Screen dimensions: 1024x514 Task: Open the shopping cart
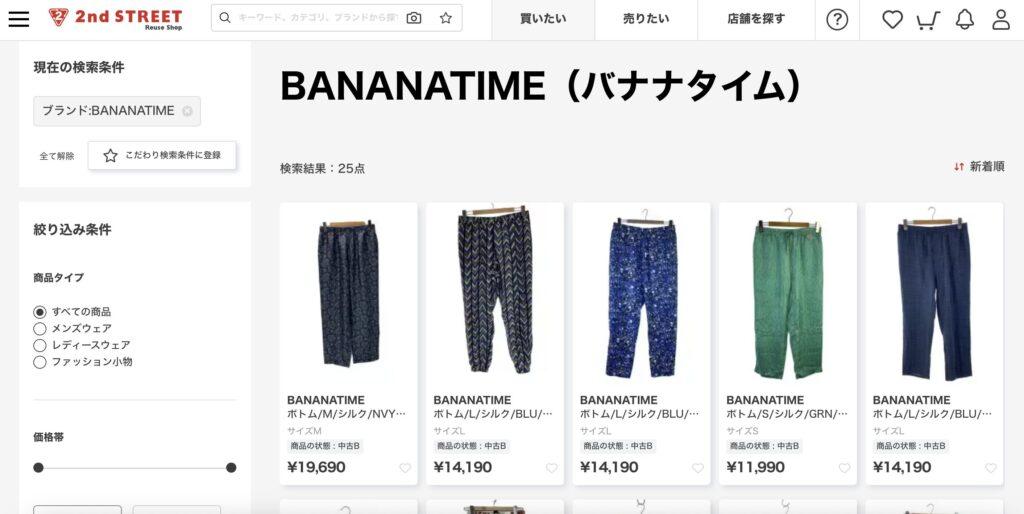coord(928,19)
